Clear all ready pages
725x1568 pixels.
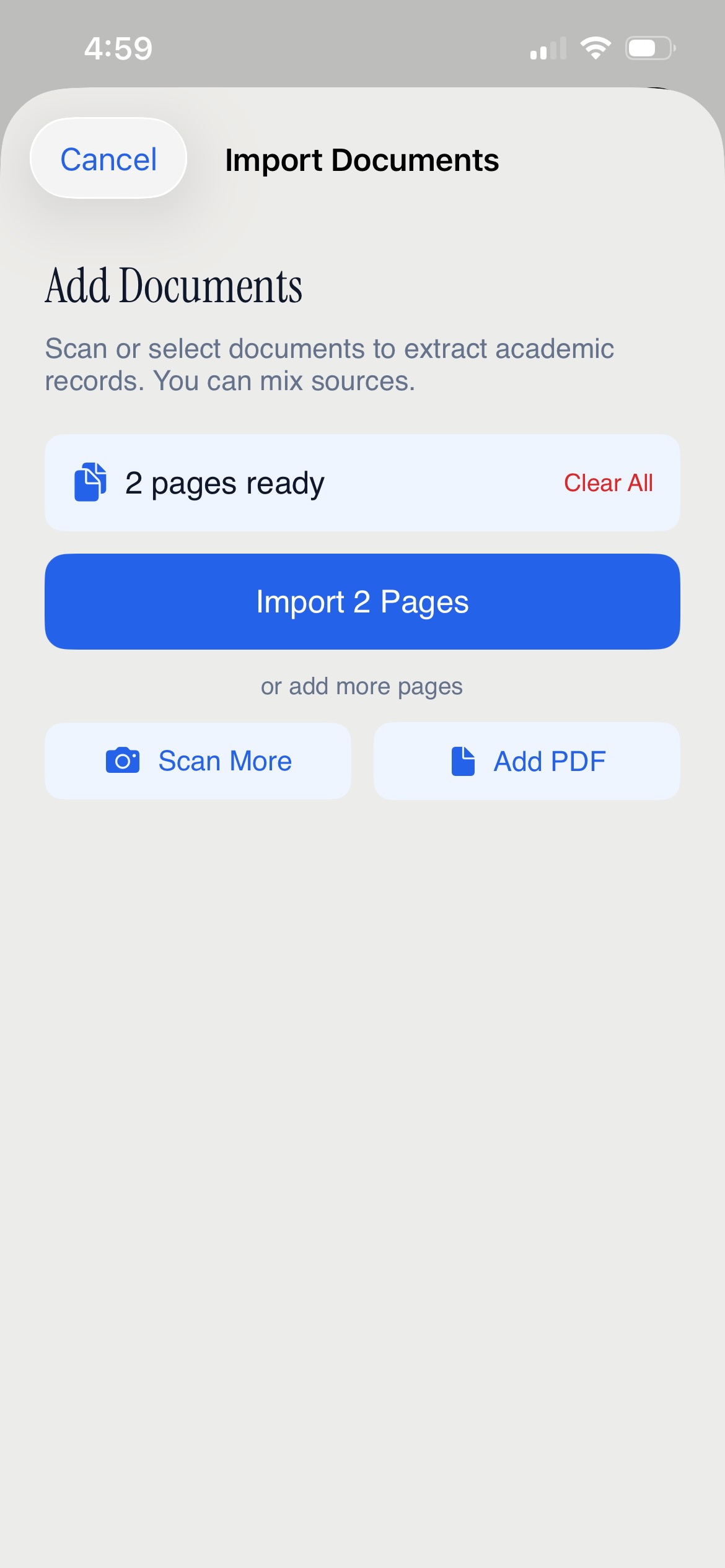[608, 483]
